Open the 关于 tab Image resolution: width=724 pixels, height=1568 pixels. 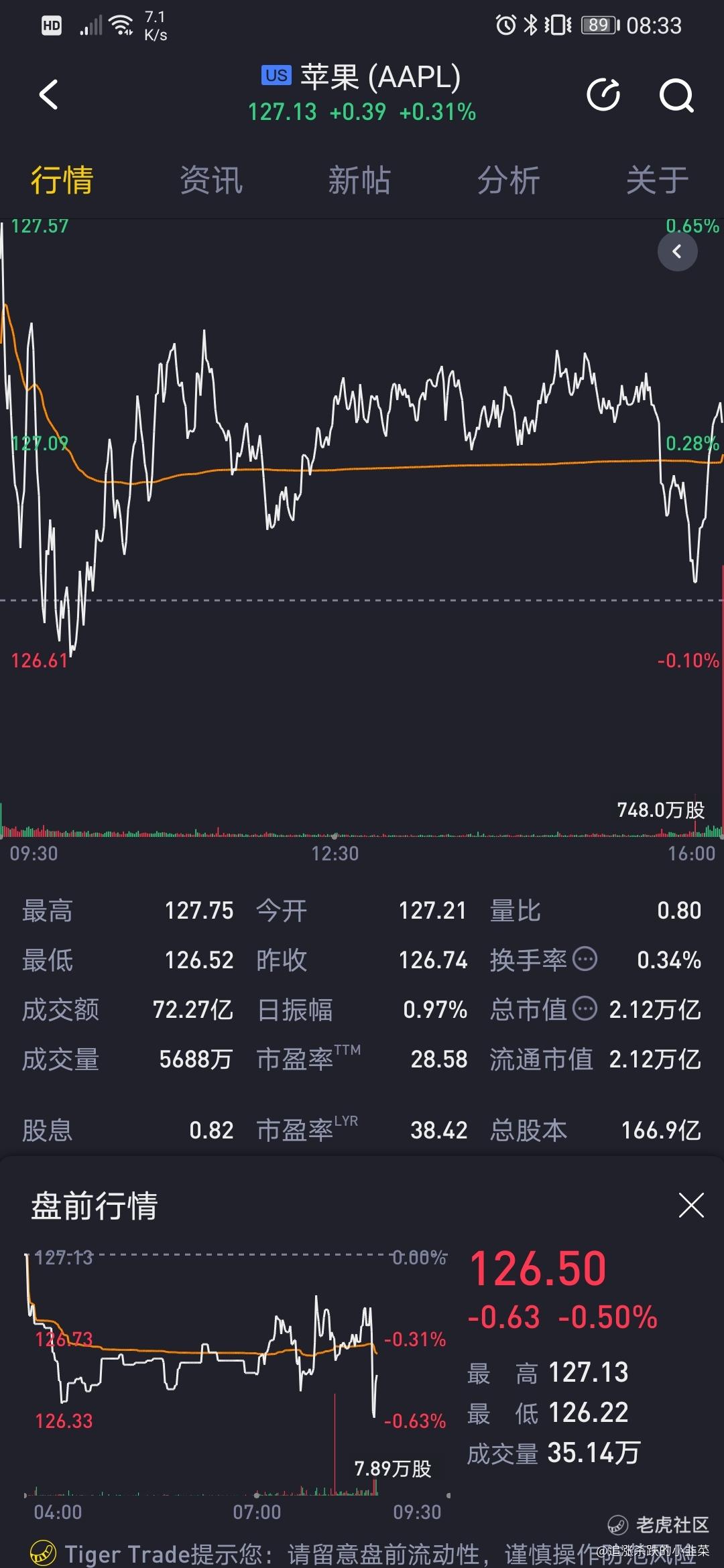pos(657,180)
